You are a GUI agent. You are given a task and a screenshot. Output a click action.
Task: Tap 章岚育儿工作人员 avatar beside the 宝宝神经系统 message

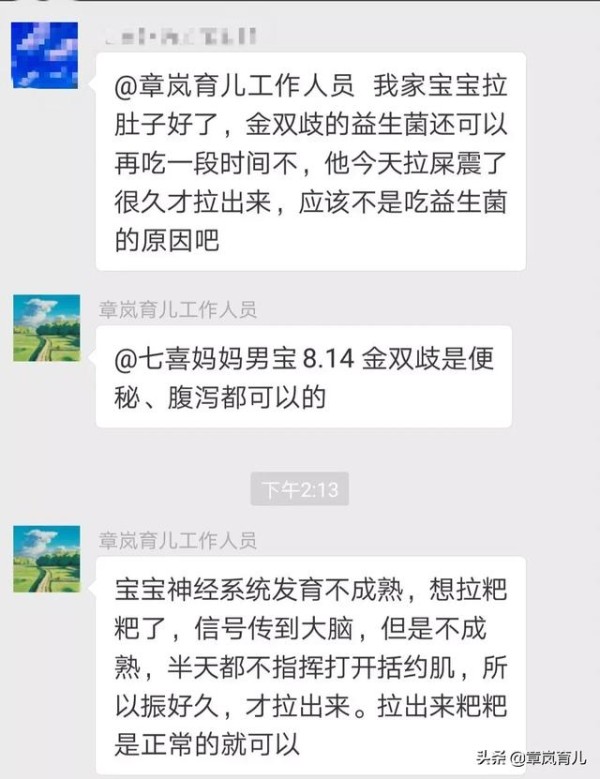(46, 559)
